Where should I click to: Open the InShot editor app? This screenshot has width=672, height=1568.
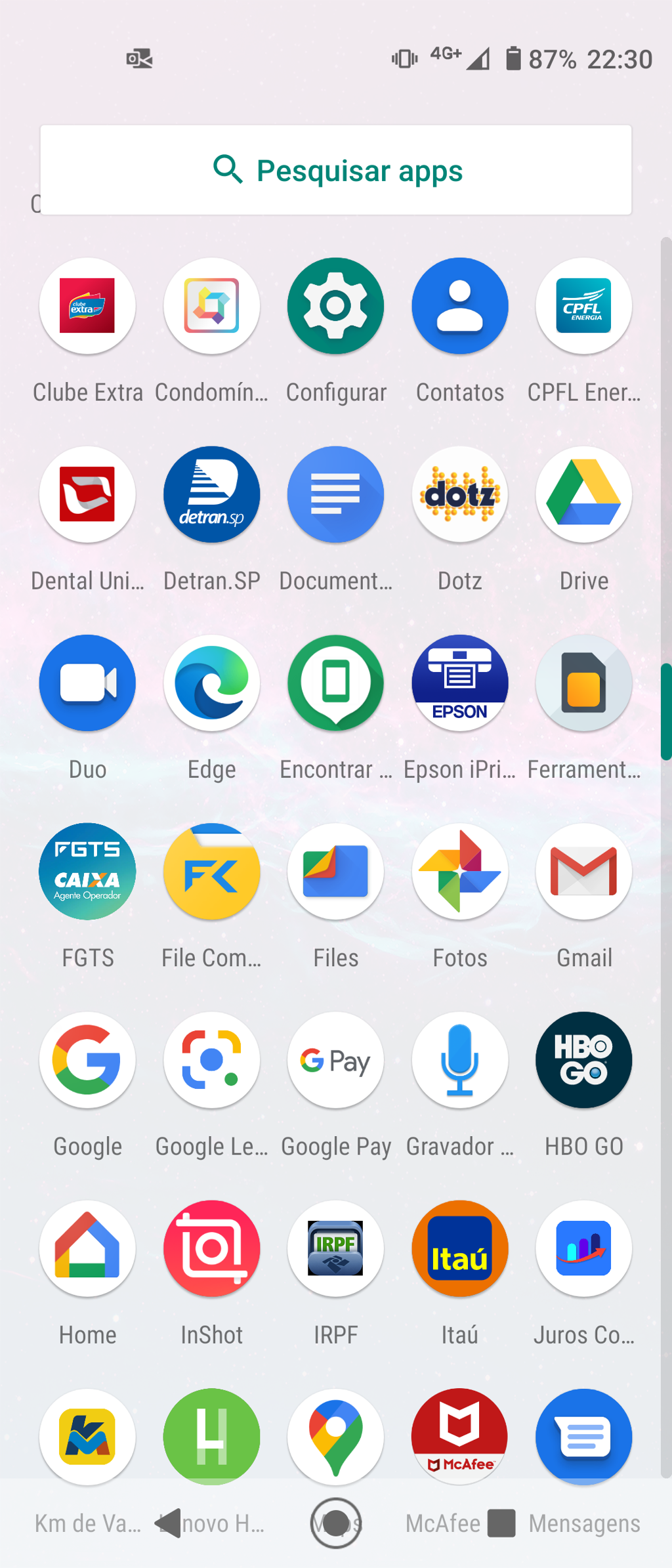pos(211,1248)
